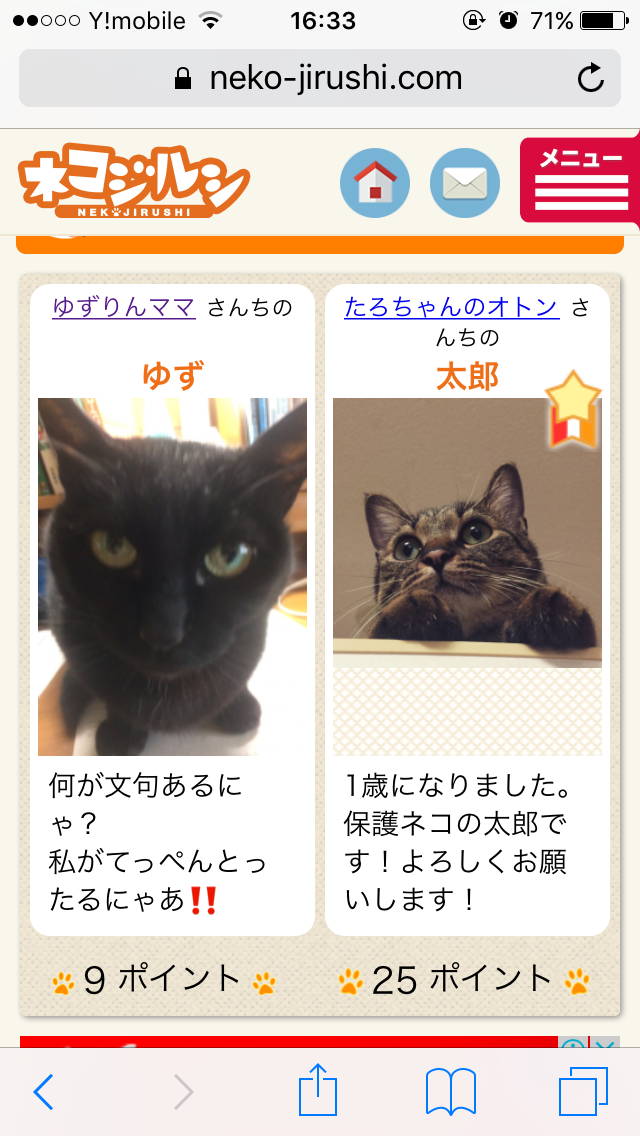640x1136 pixels.
Task: Tap the neko-jirushi.com address bar
Action: 320,78
